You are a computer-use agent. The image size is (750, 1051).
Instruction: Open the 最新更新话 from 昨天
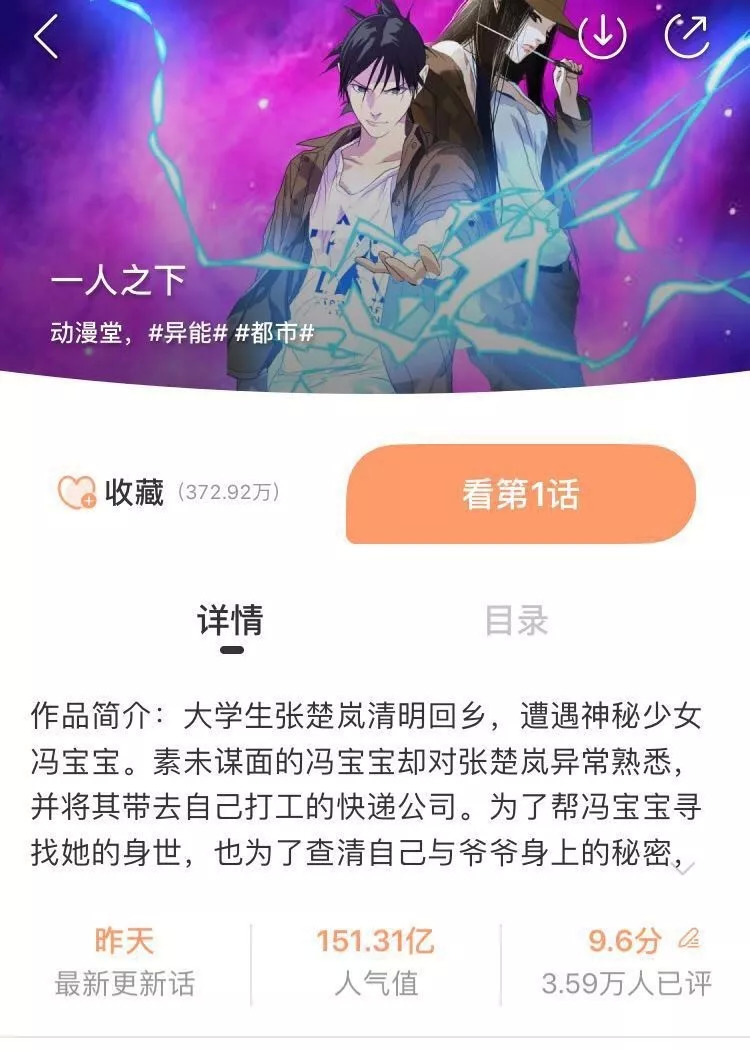click(x=125, y=960)
